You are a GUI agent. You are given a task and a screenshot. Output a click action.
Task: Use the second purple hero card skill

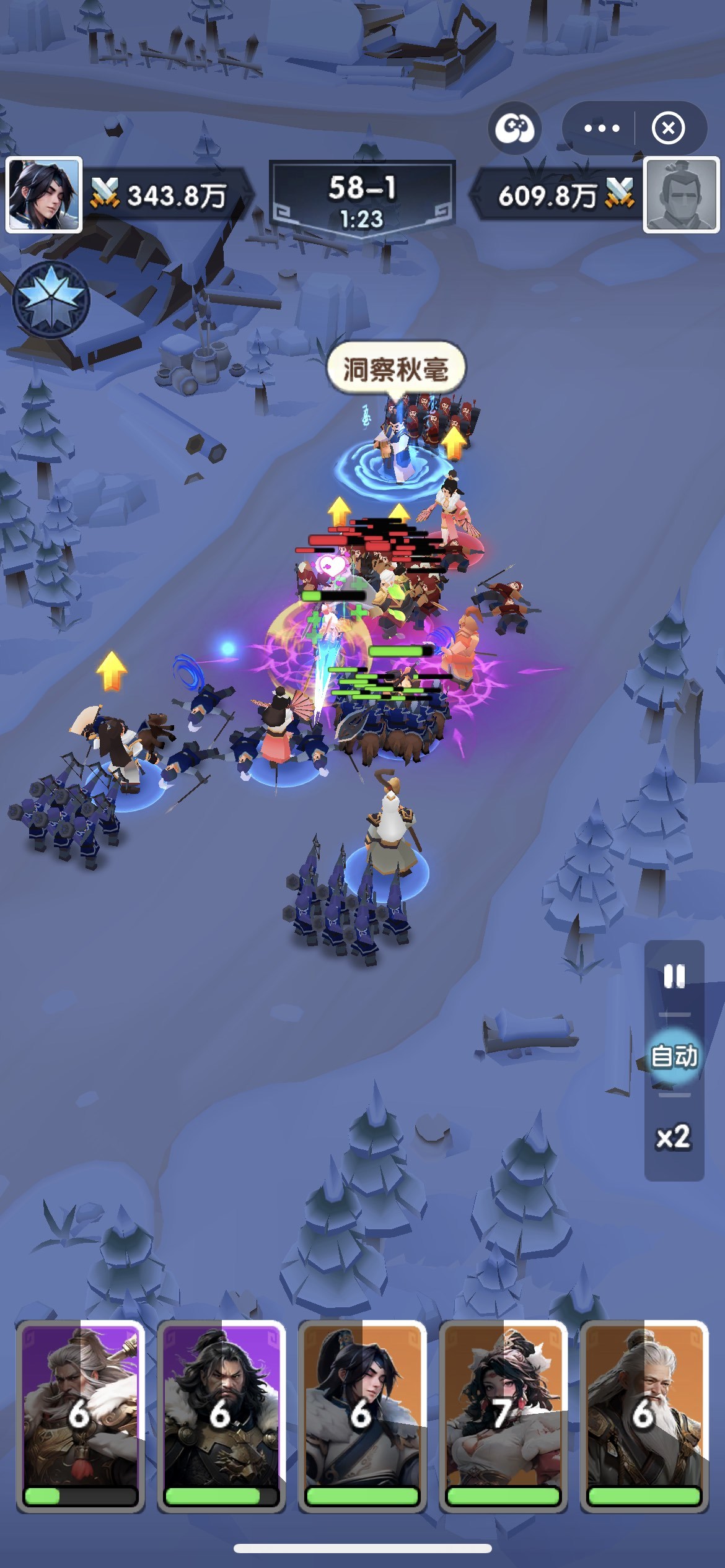221,1415
